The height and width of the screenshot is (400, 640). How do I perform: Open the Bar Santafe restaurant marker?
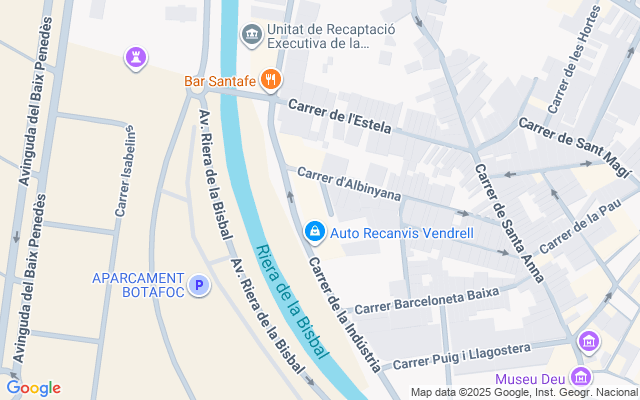tap(270, 79)
